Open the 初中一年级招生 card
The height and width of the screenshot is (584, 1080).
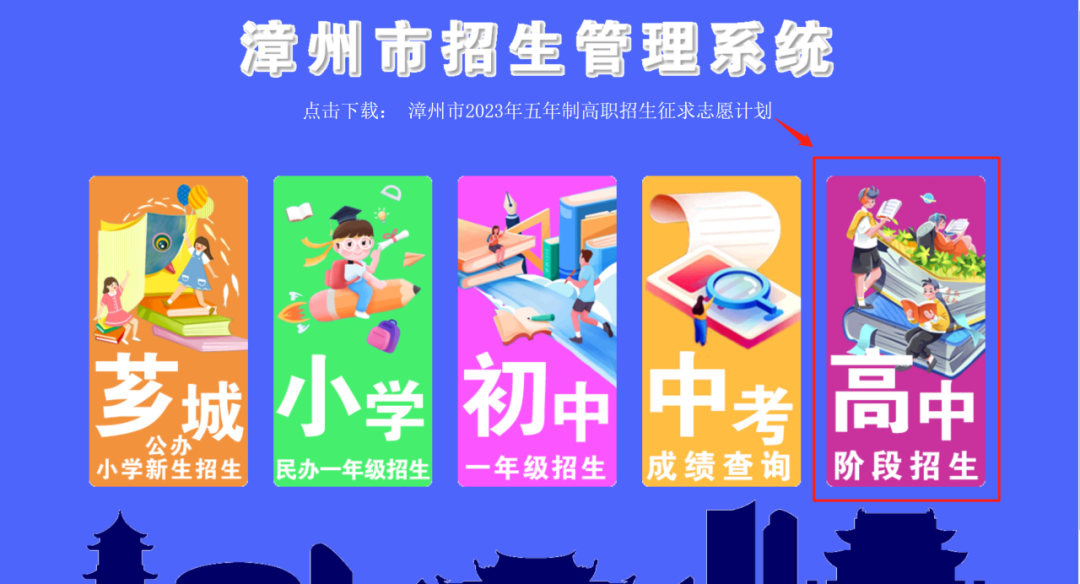coord(537,331)
